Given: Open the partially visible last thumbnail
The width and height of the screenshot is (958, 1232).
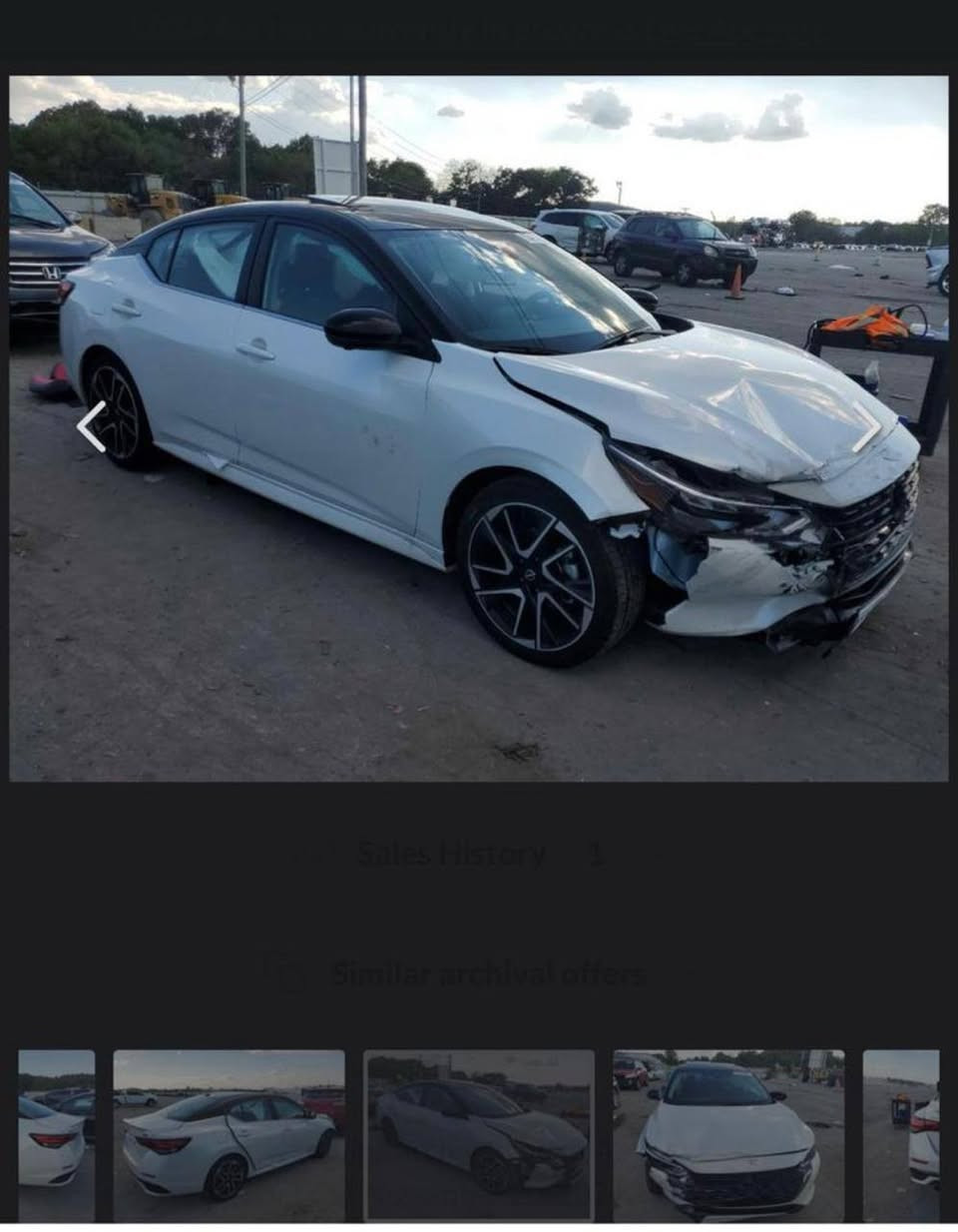Looking at the screenshot, I should coord(901,1135).
